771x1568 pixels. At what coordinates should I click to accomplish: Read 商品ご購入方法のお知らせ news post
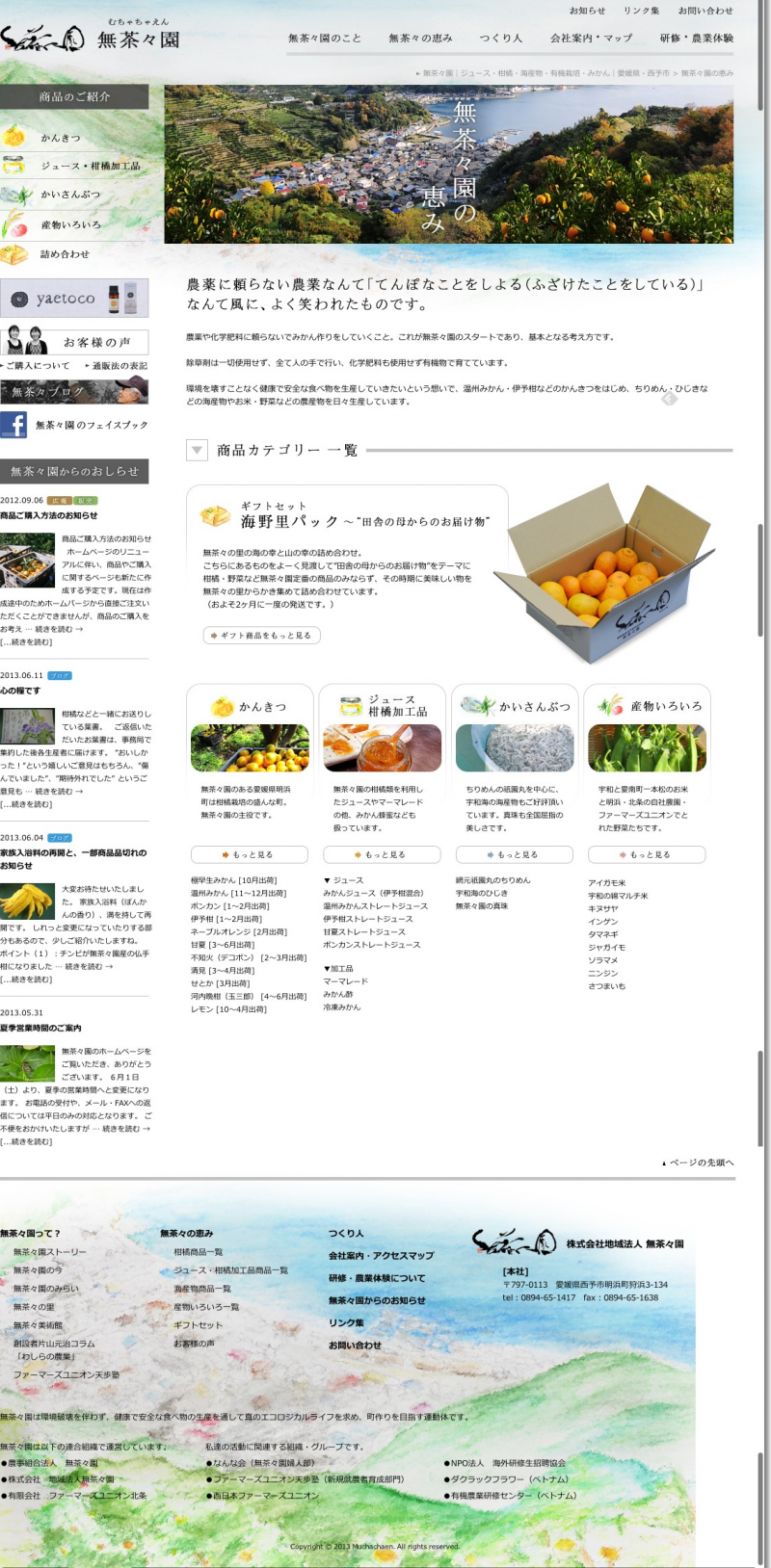(48, 515)
